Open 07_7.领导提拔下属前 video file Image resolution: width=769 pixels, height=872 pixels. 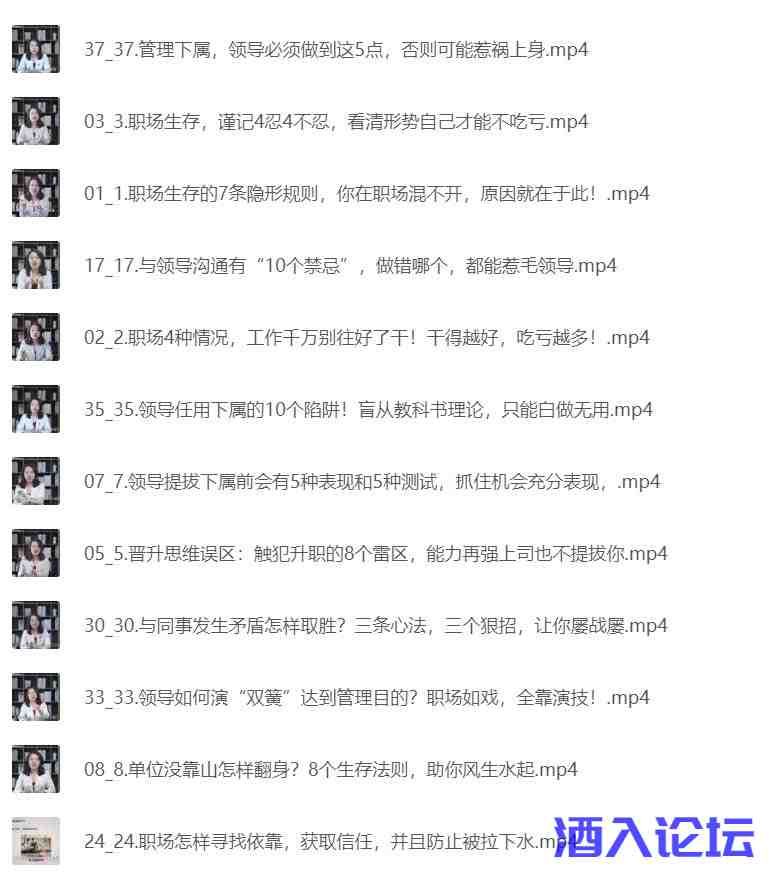tap(372, 482)
